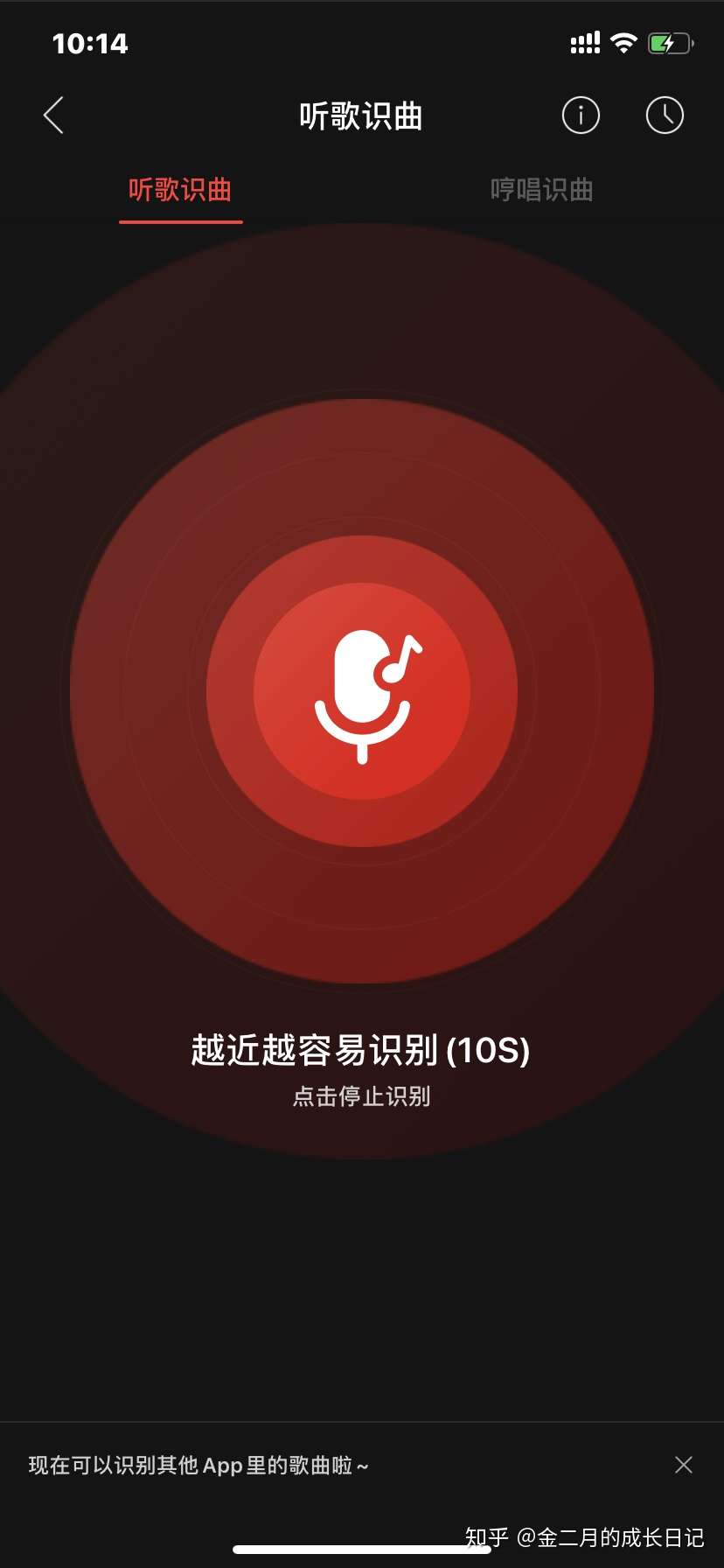Tap the Wi-Fi icon in the status bar
This screenshot has height=1568, width=724.
point(623,42)
